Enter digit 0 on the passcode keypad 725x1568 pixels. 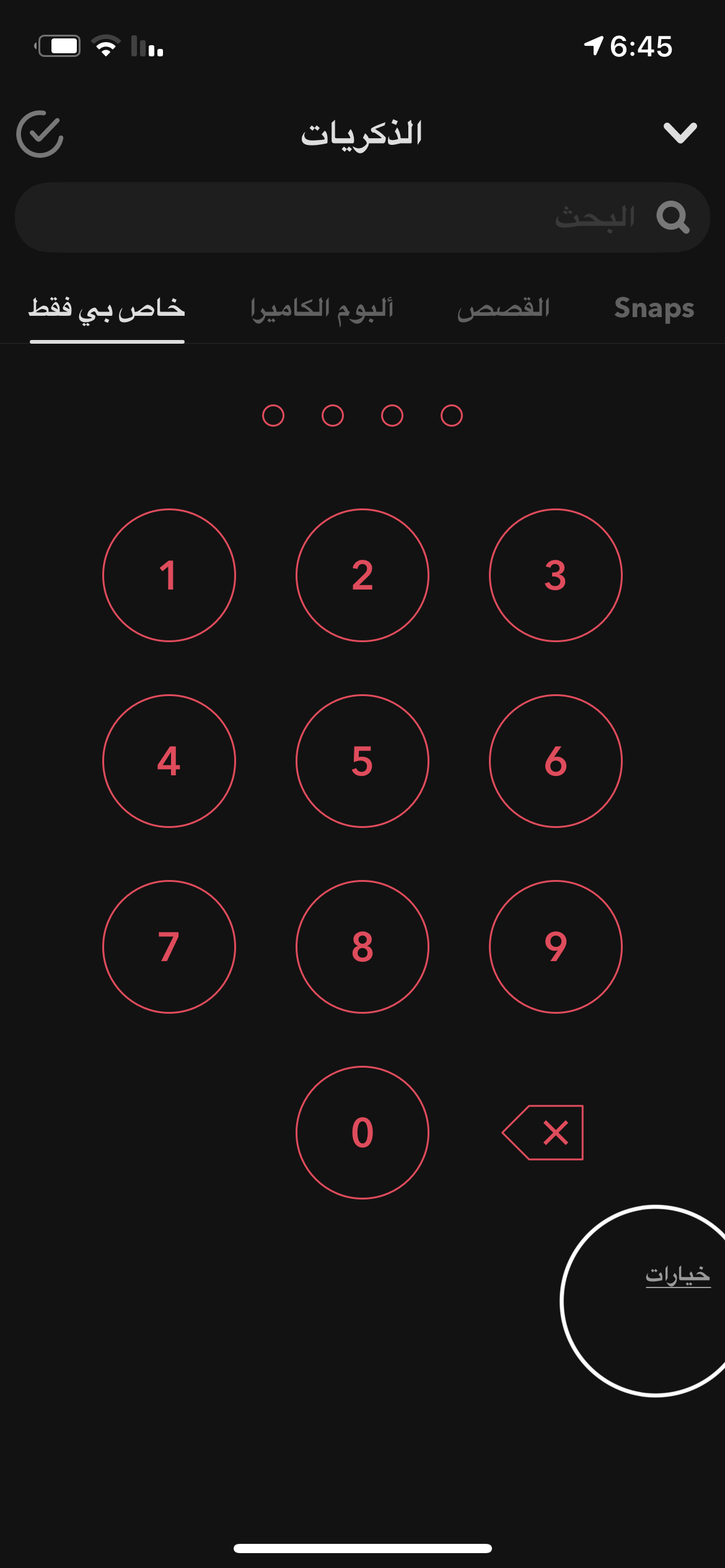(362, 1133)
